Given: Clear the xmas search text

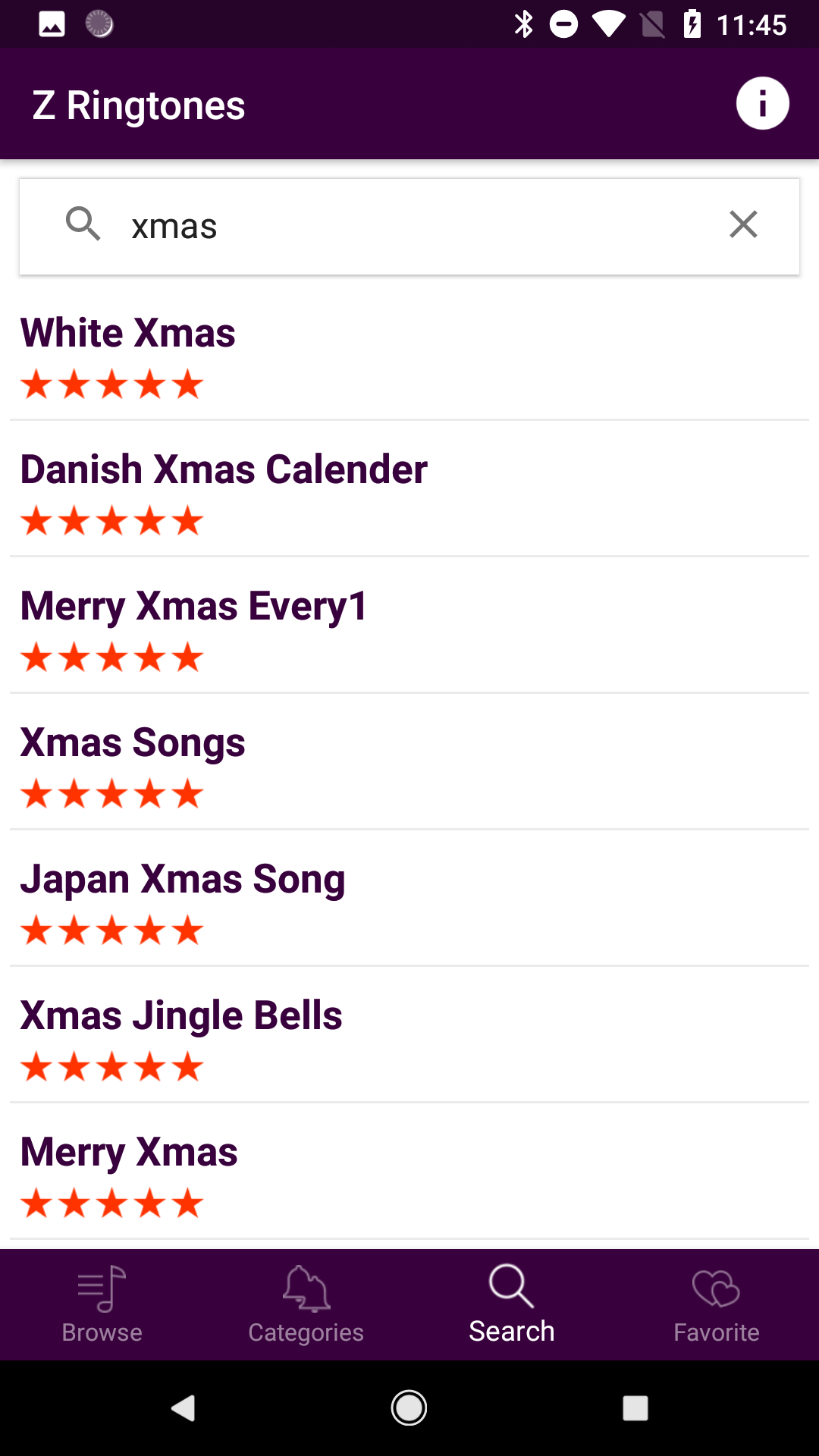Looking at the screenshot, I should pyautogui.click(x=743, y=224).
